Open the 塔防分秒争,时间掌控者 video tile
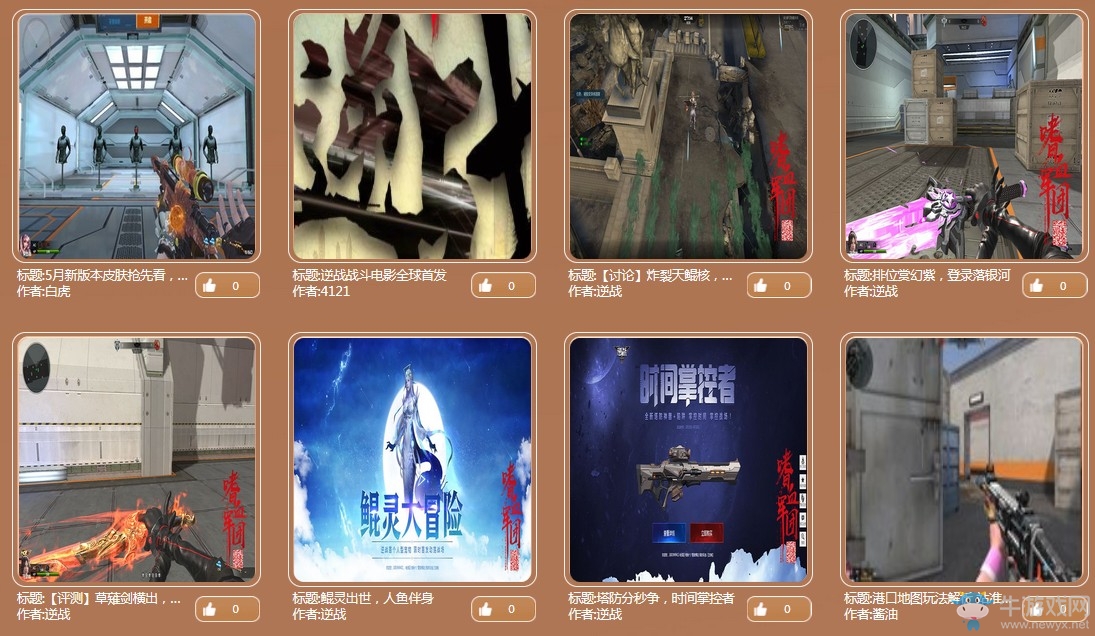This screenshot has width=1095, height=636. 688,459
